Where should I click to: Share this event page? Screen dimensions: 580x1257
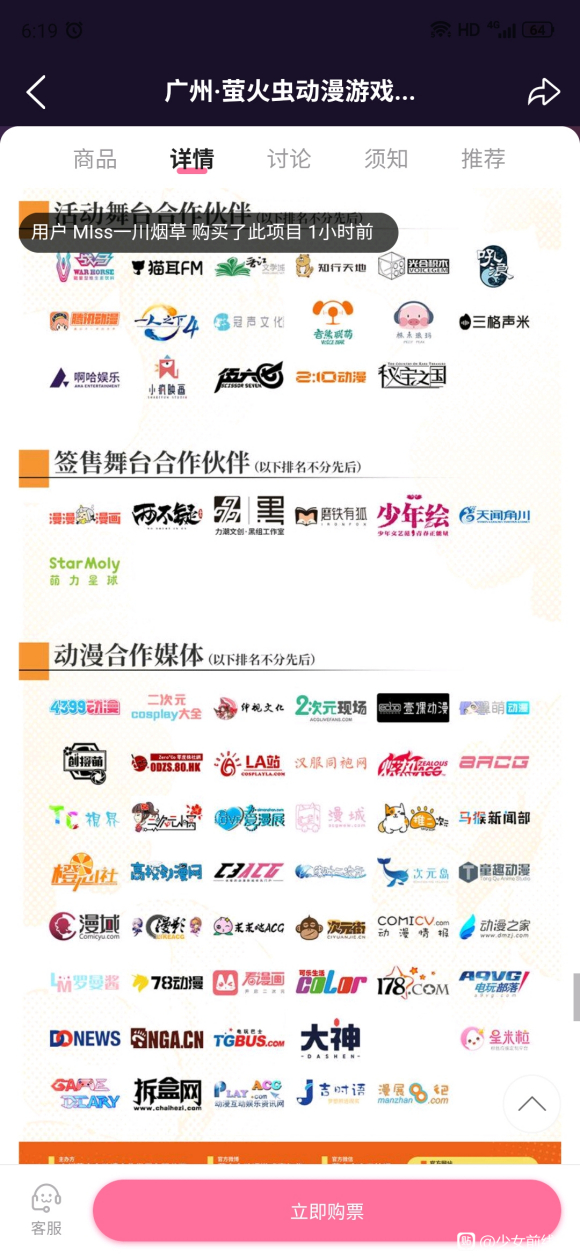click(x=544, y=93)
